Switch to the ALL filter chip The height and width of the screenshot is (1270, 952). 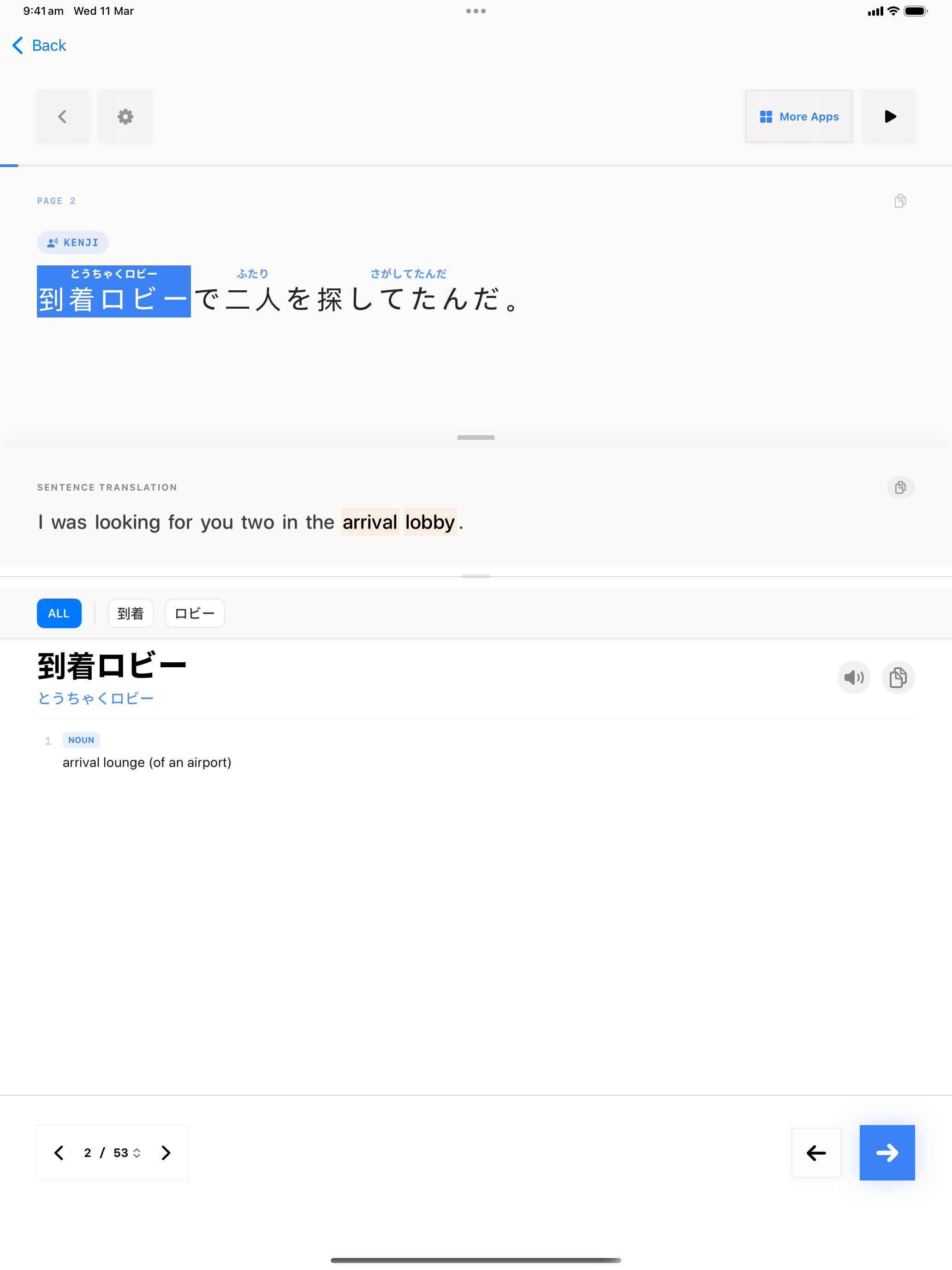click(59, 613)
